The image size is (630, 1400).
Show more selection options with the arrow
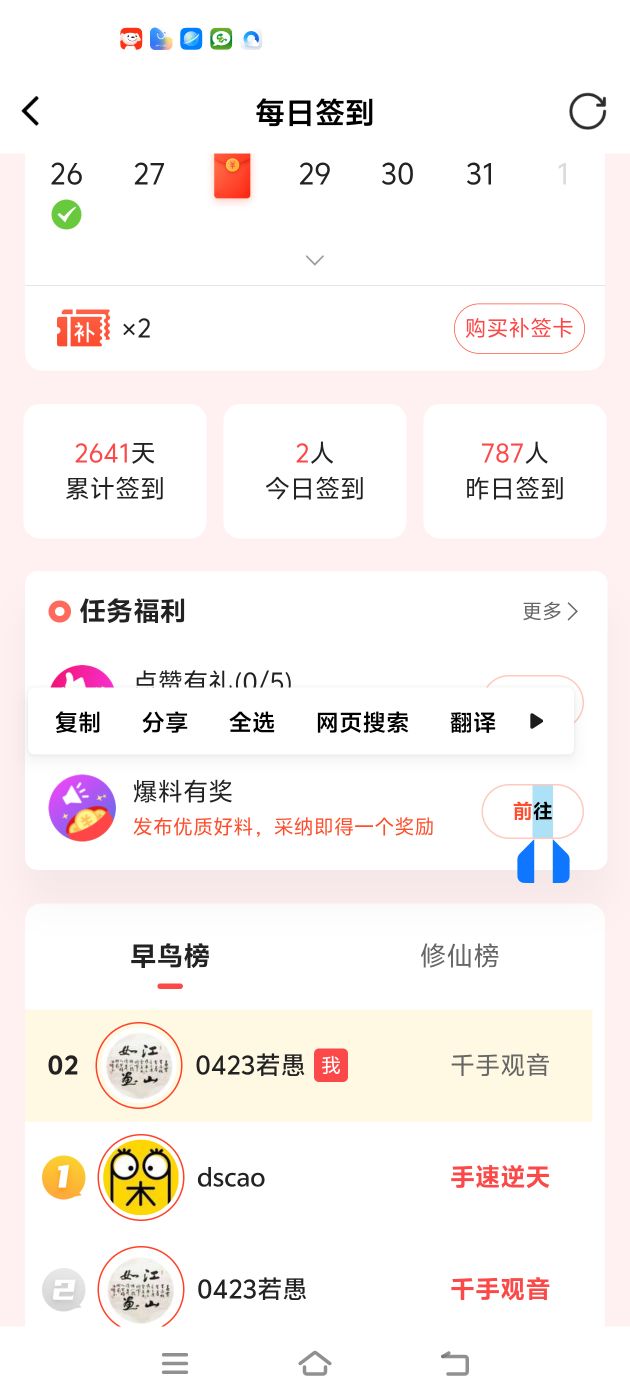[537, 721]
